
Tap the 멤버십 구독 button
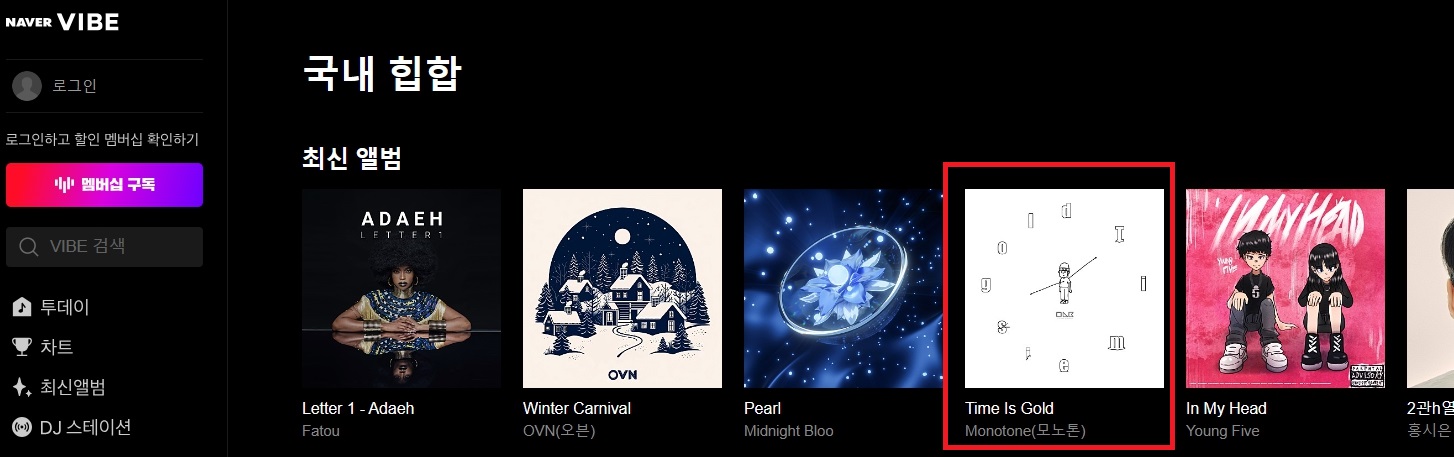tap(104, 185)
